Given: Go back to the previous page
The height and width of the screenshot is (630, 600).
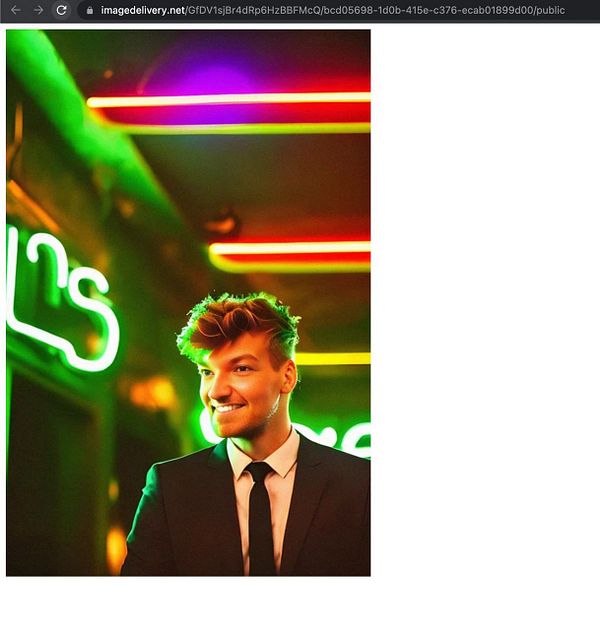Looking at the screenshot, I should pos(15,10).
